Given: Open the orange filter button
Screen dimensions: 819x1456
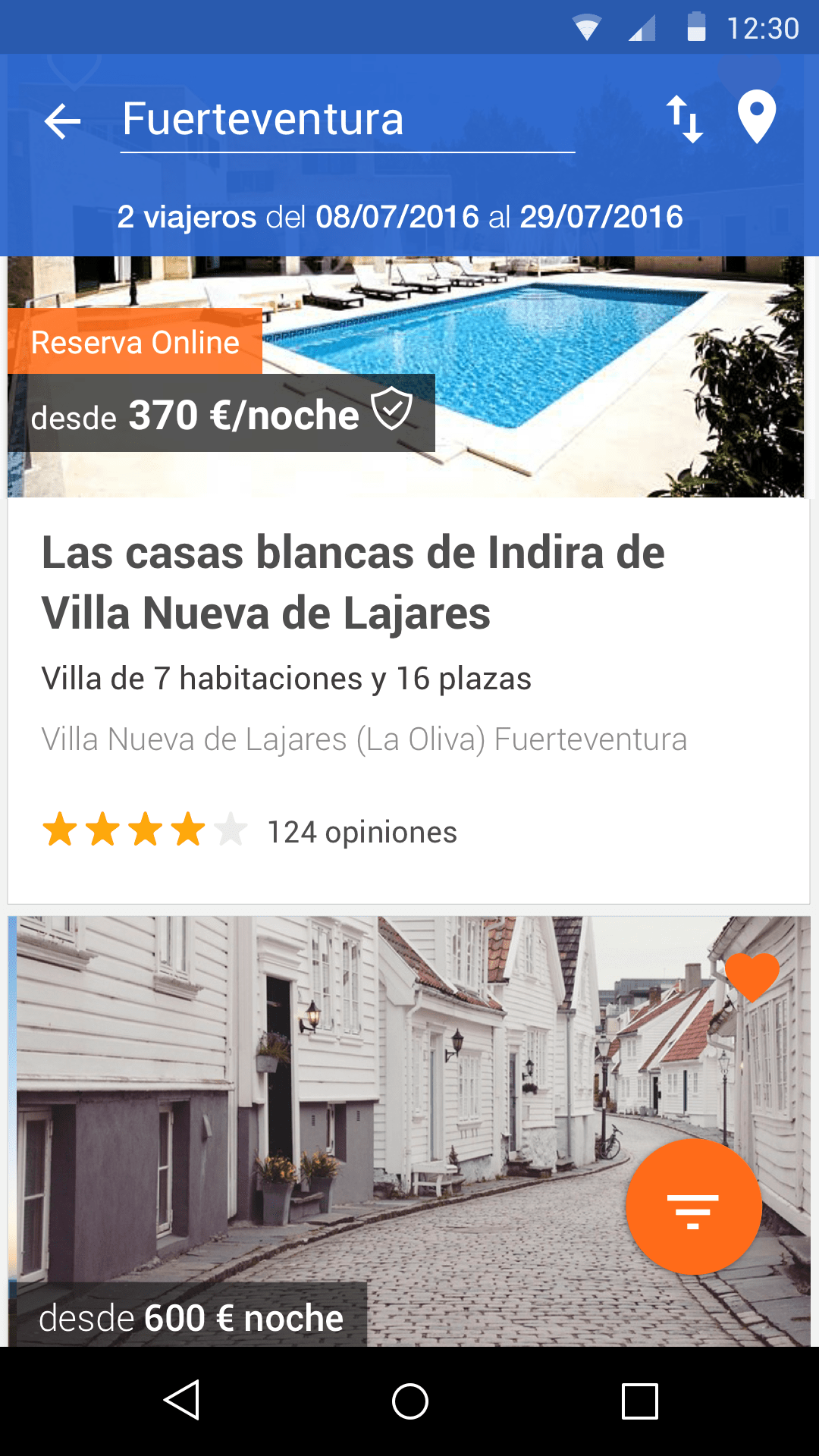Looking at the screenshot, I should (693, 1207).
